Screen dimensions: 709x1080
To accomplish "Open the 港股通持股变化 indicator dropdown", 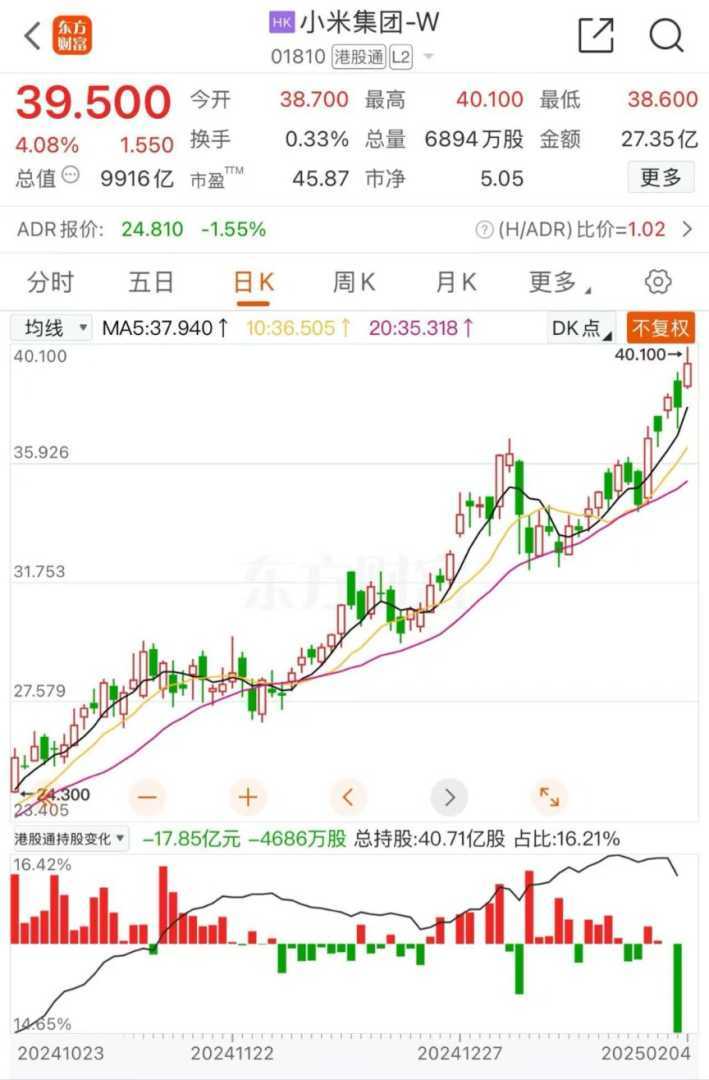I will [70, 839].
